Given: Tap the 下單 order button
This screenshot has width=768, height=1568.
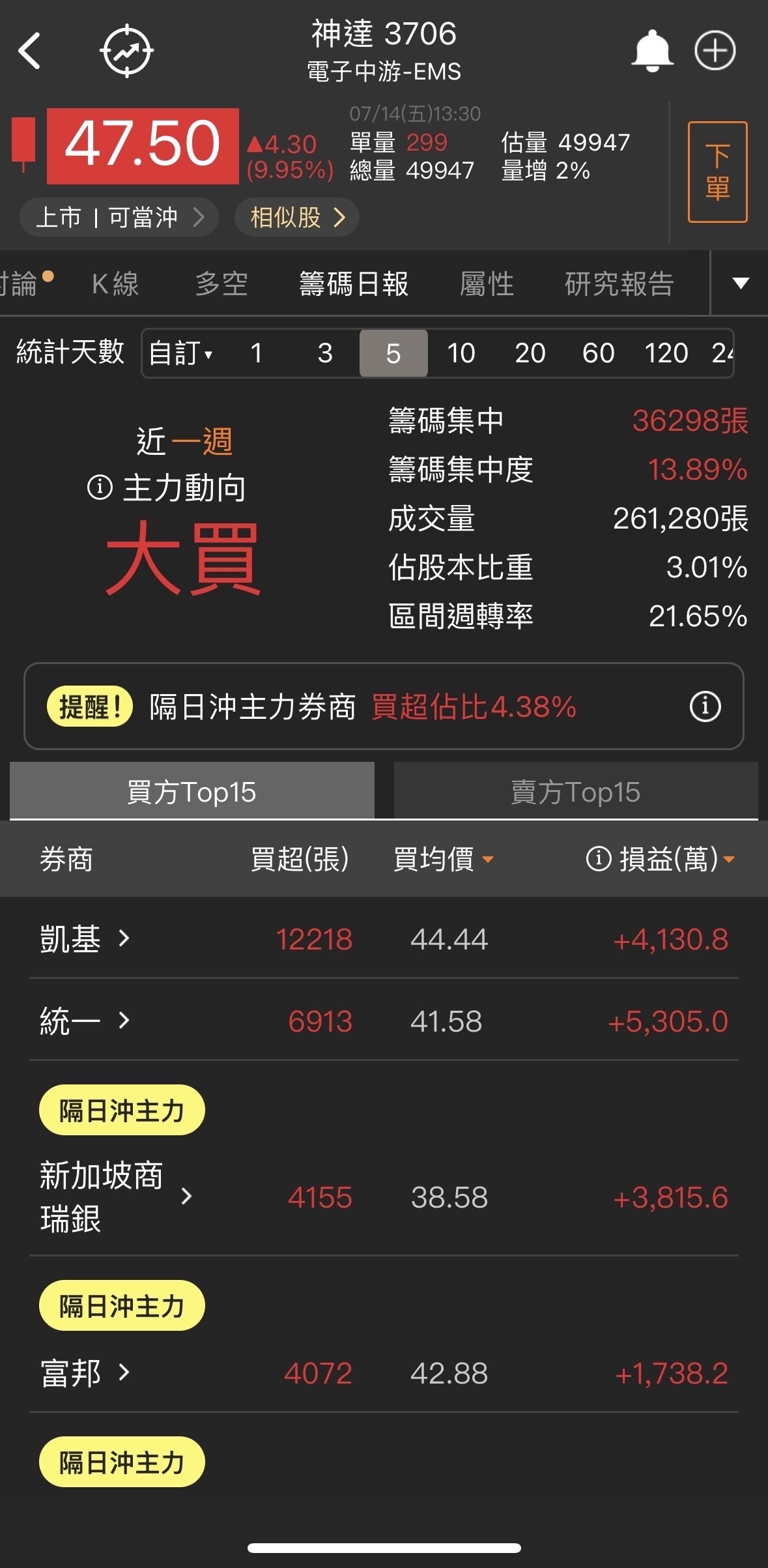Looking at the screenshot, I should [x=717, y=172].
